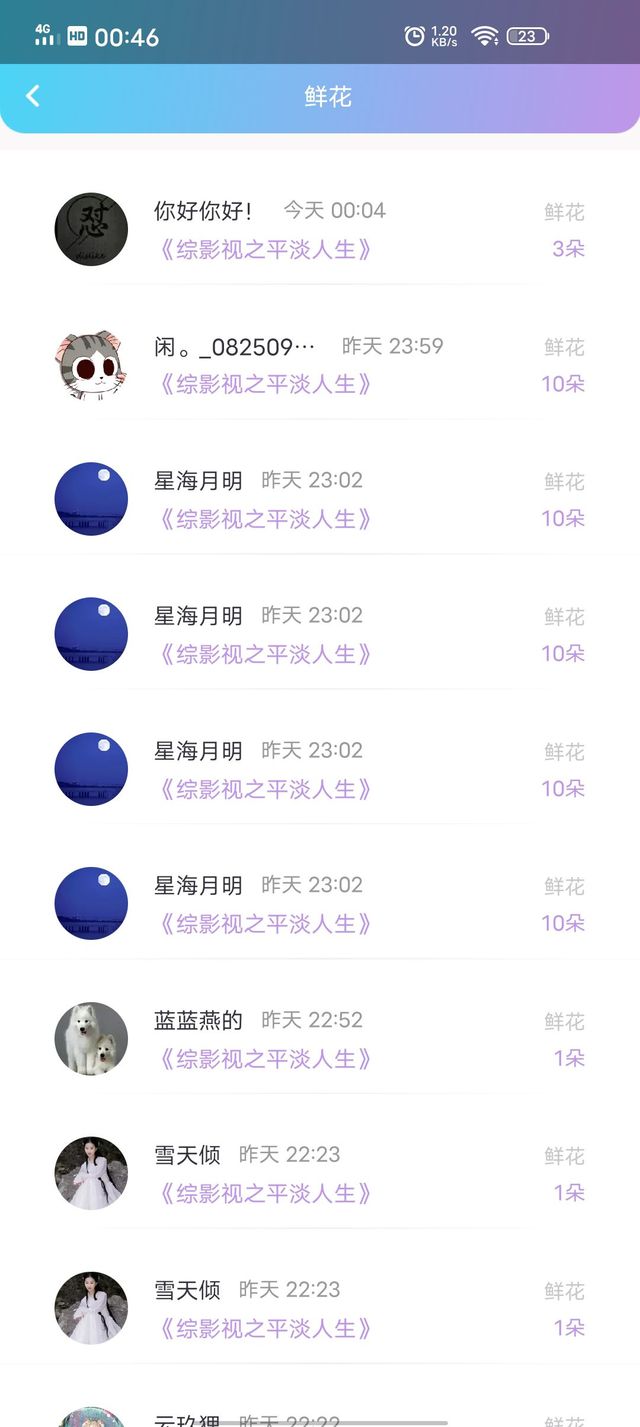Image resolution: width=640 pixels, height=1427 pixels.
Task: Tap 你好你好!'s avatar picture
Action: (91, 229)
